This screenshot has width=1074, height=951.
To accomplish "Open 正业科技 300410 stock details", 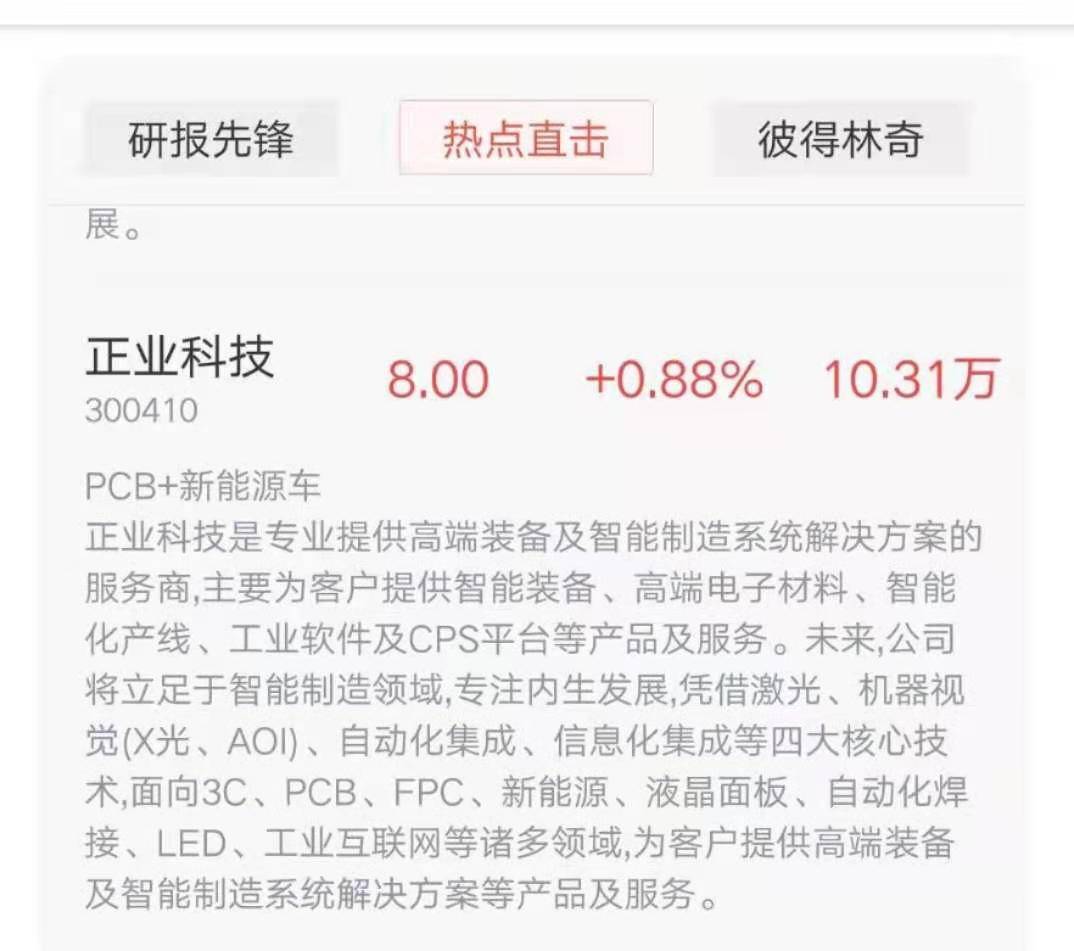I will point(180,377).
